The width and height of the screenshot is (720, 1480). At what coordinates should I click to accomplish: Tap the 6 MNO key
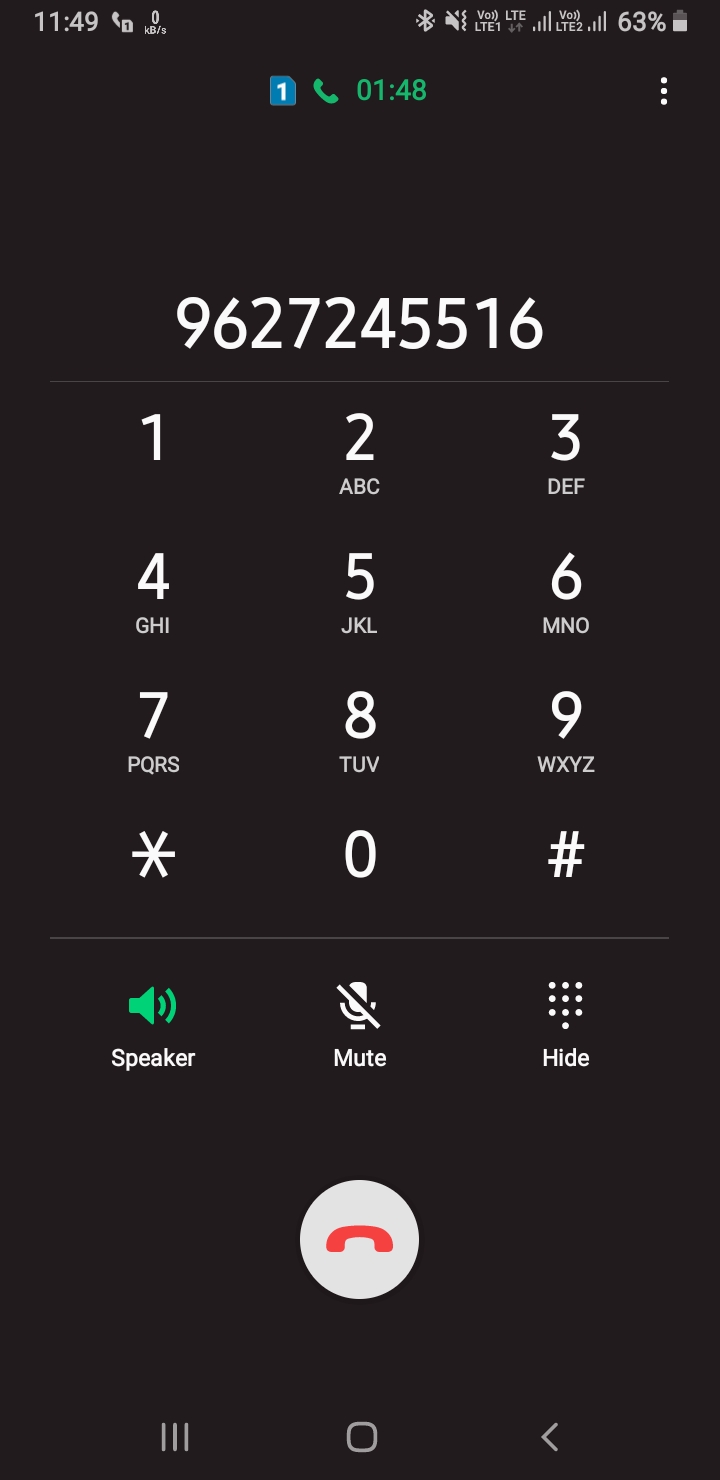(x=566, y=591)
